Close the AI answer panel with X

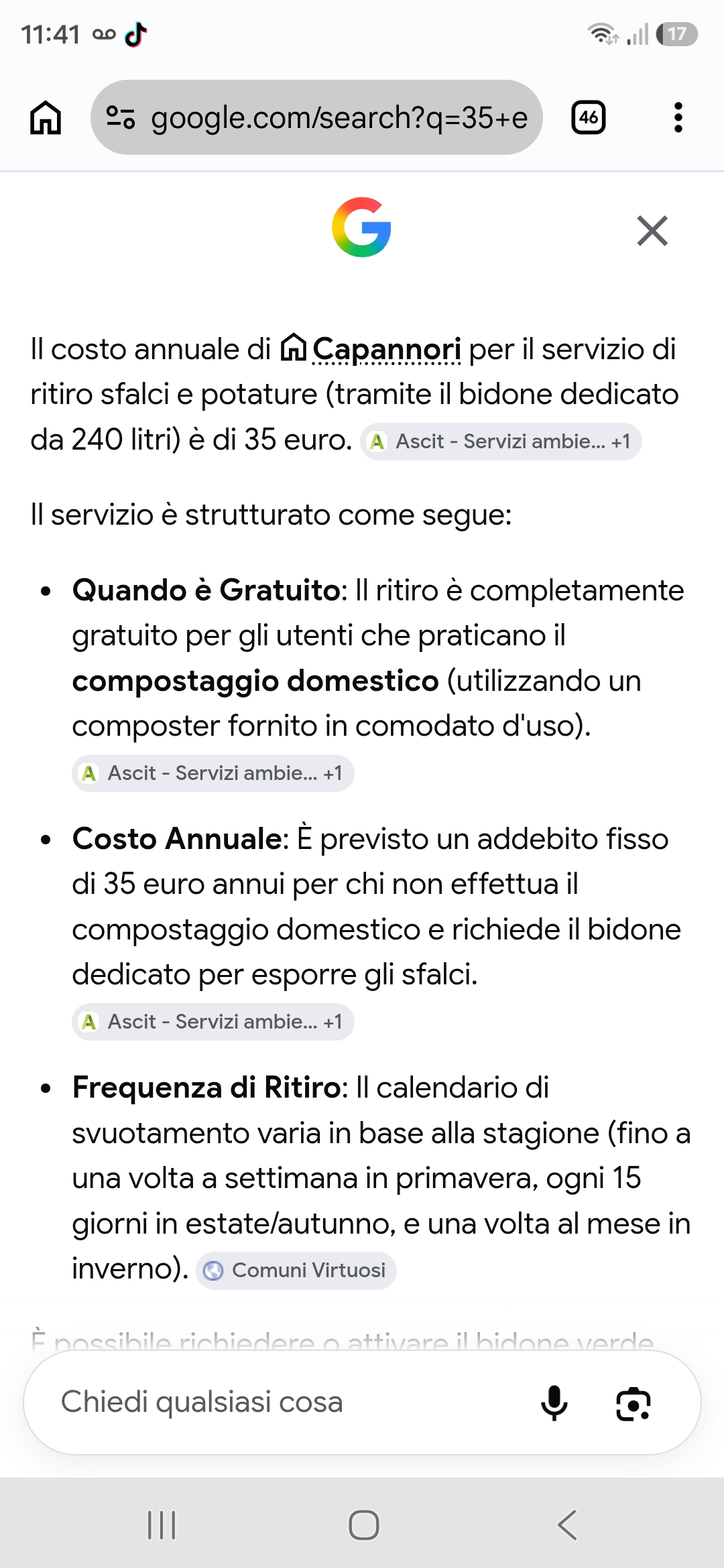652,231
